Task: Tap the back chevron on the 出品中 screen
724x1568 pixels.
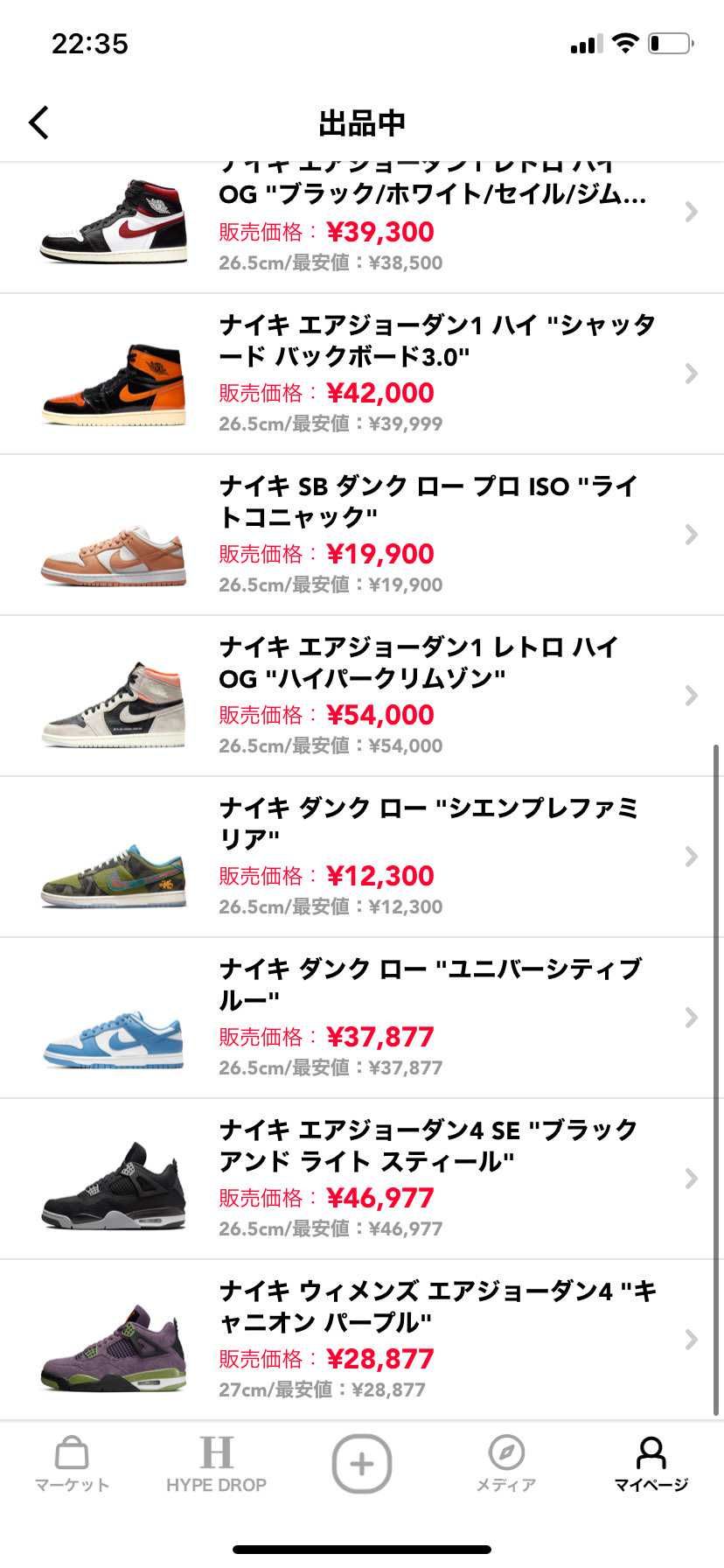Action: (x=38, y=122)
